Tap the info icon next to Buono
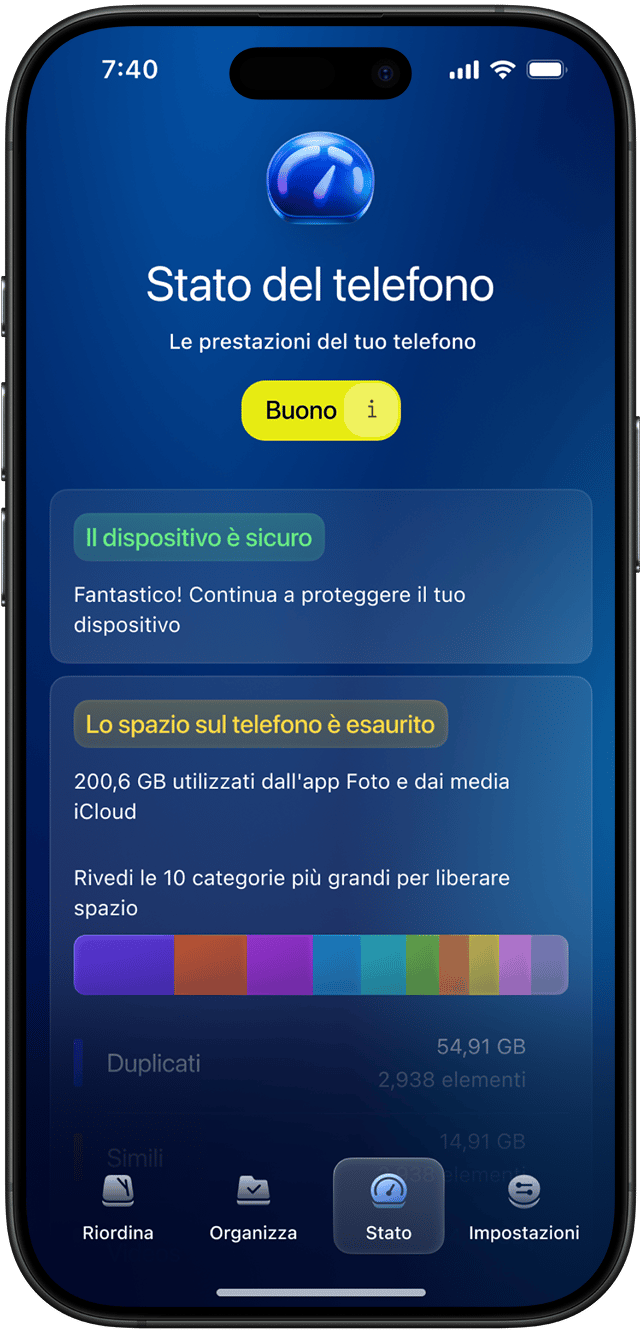This screenshot has height=1330, width=640. (x=372, y=410)
